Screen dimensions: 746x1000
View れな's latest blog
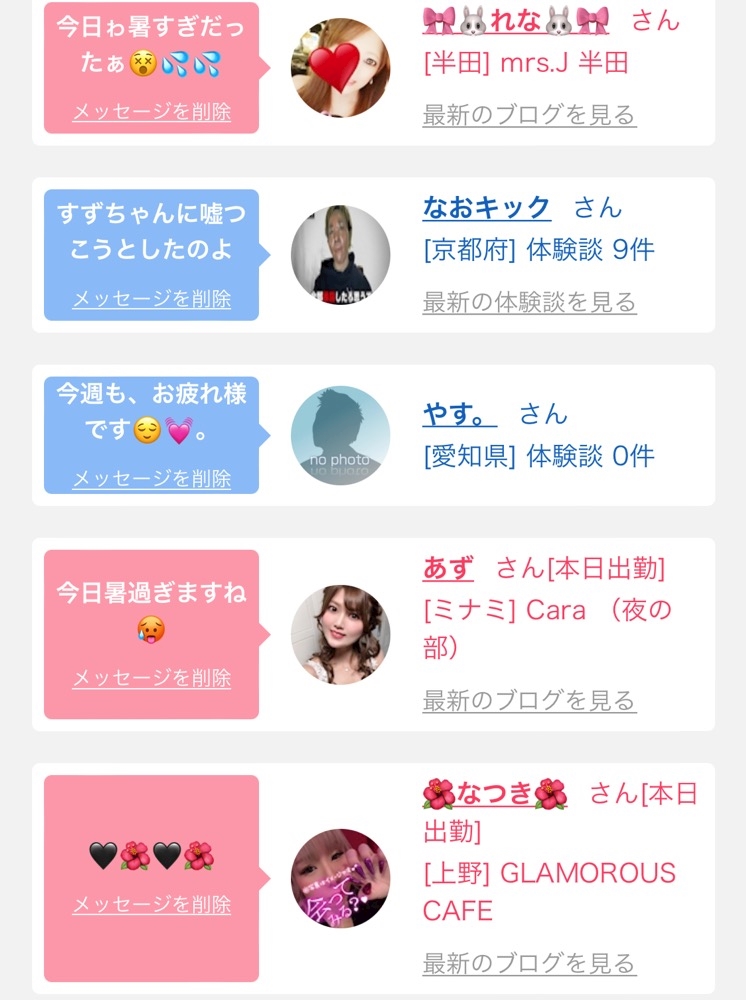[x=529, y=115]
